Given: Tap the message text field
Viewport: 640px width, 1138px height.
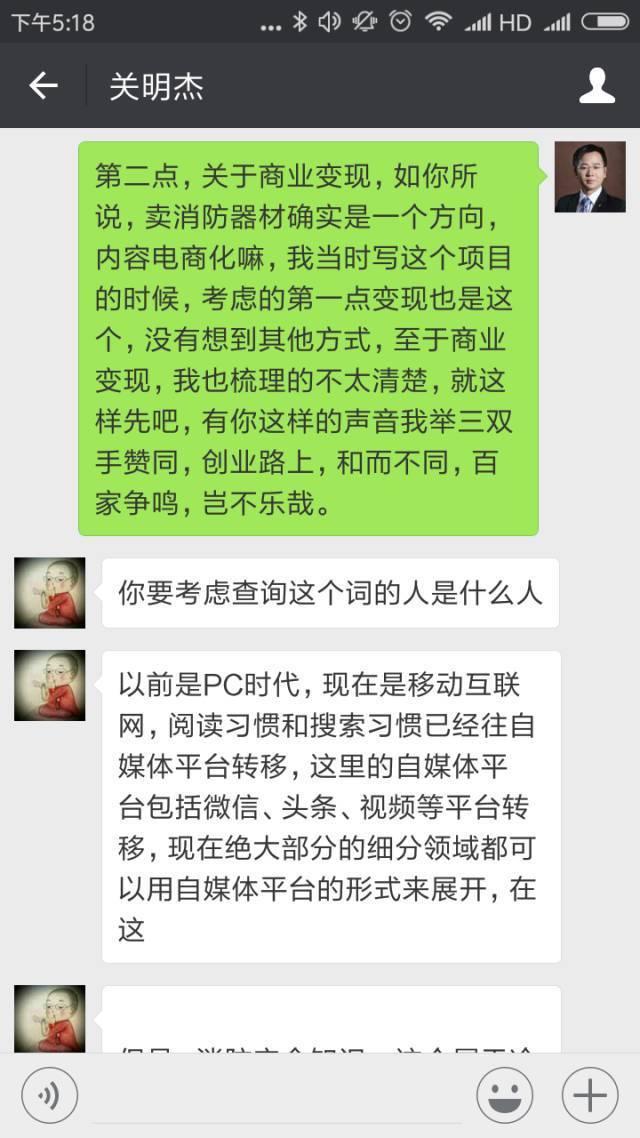Looking at the screenshot, I should point(275,1096).
